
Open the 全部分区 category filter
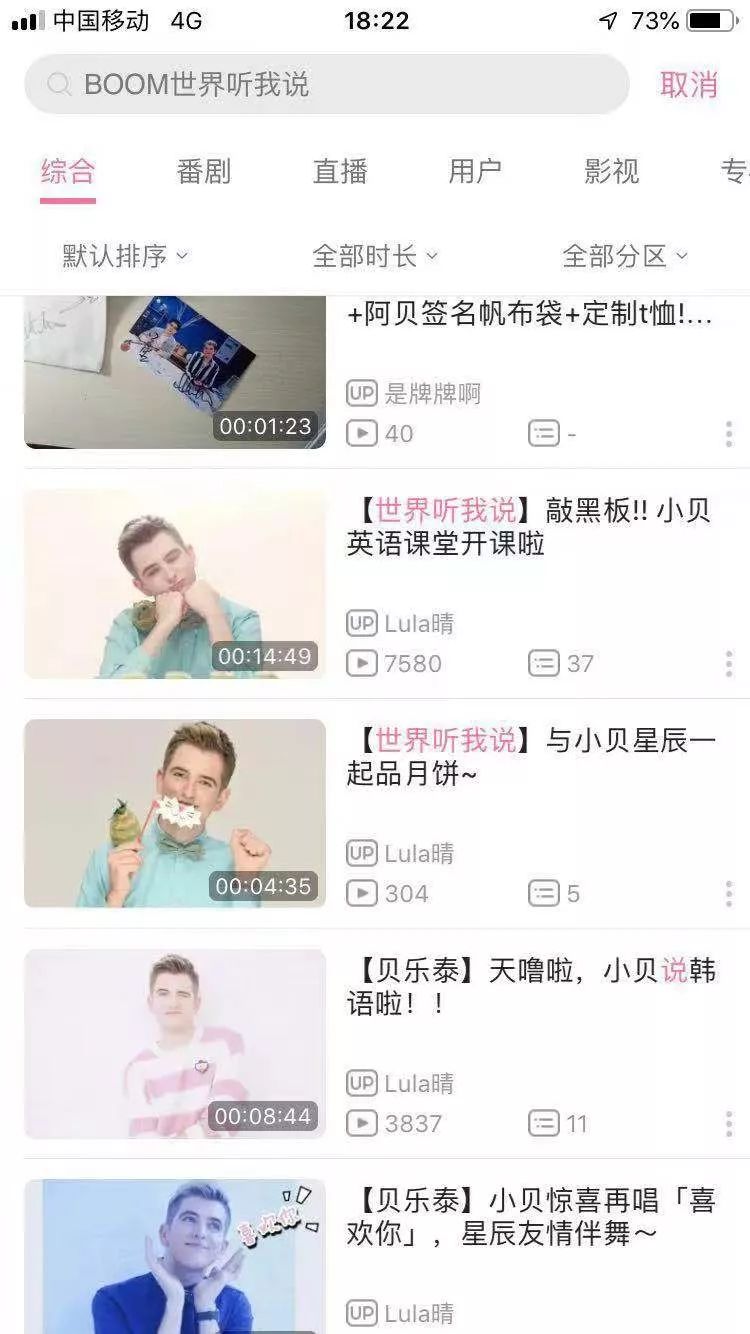click(x=625, y=256)
